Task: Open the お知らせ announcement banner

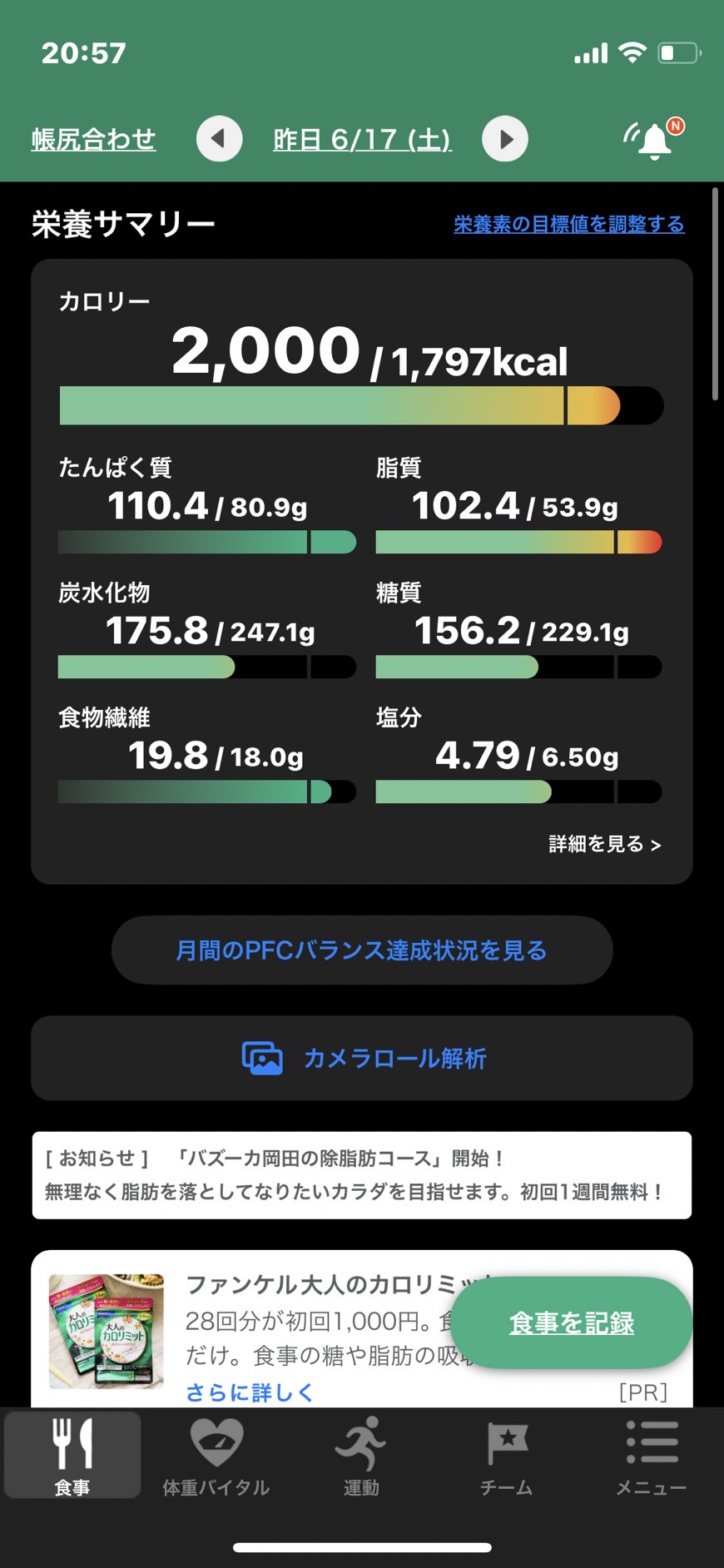Action: [362, 1175]
